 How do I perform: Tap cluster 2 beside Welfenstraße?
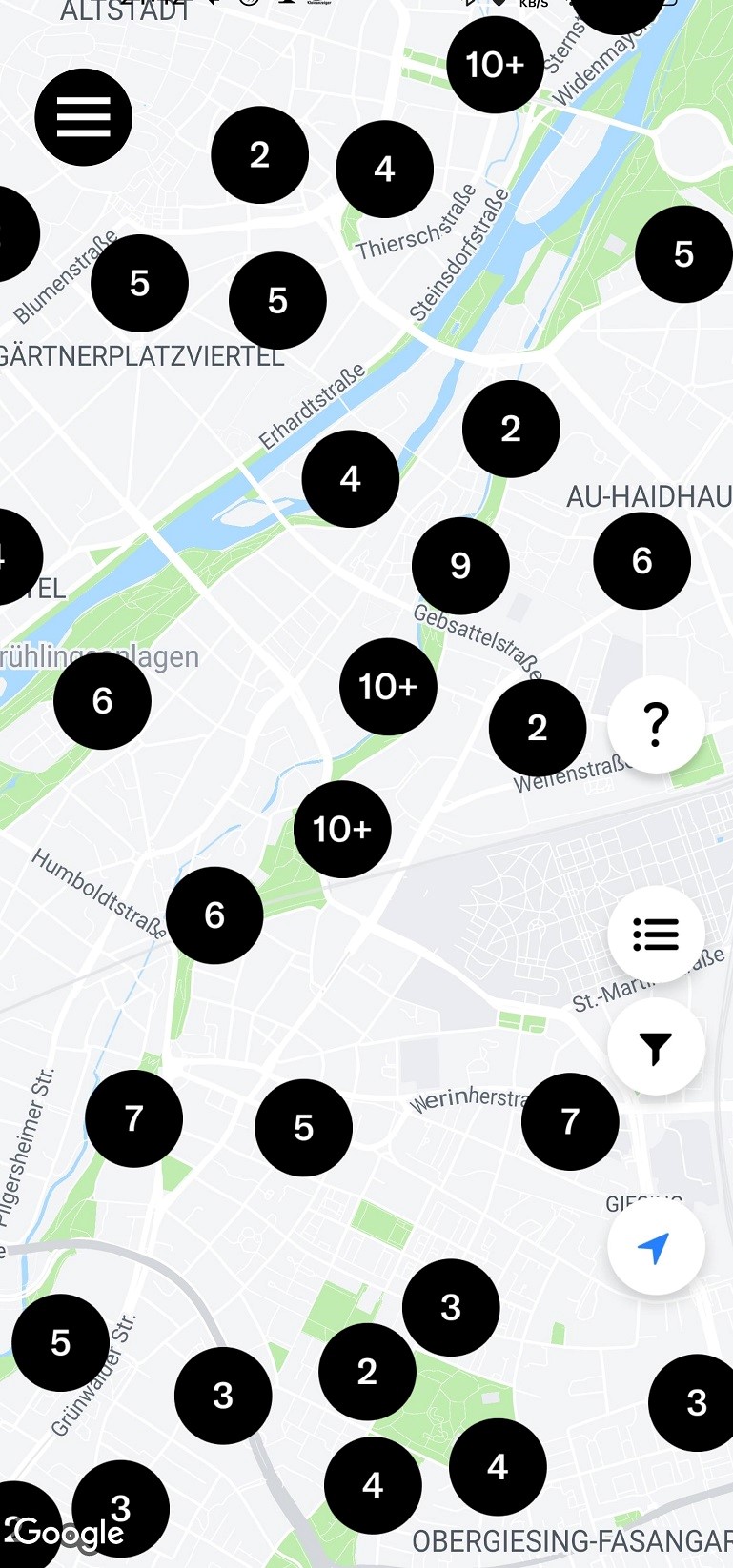(537, 728)
